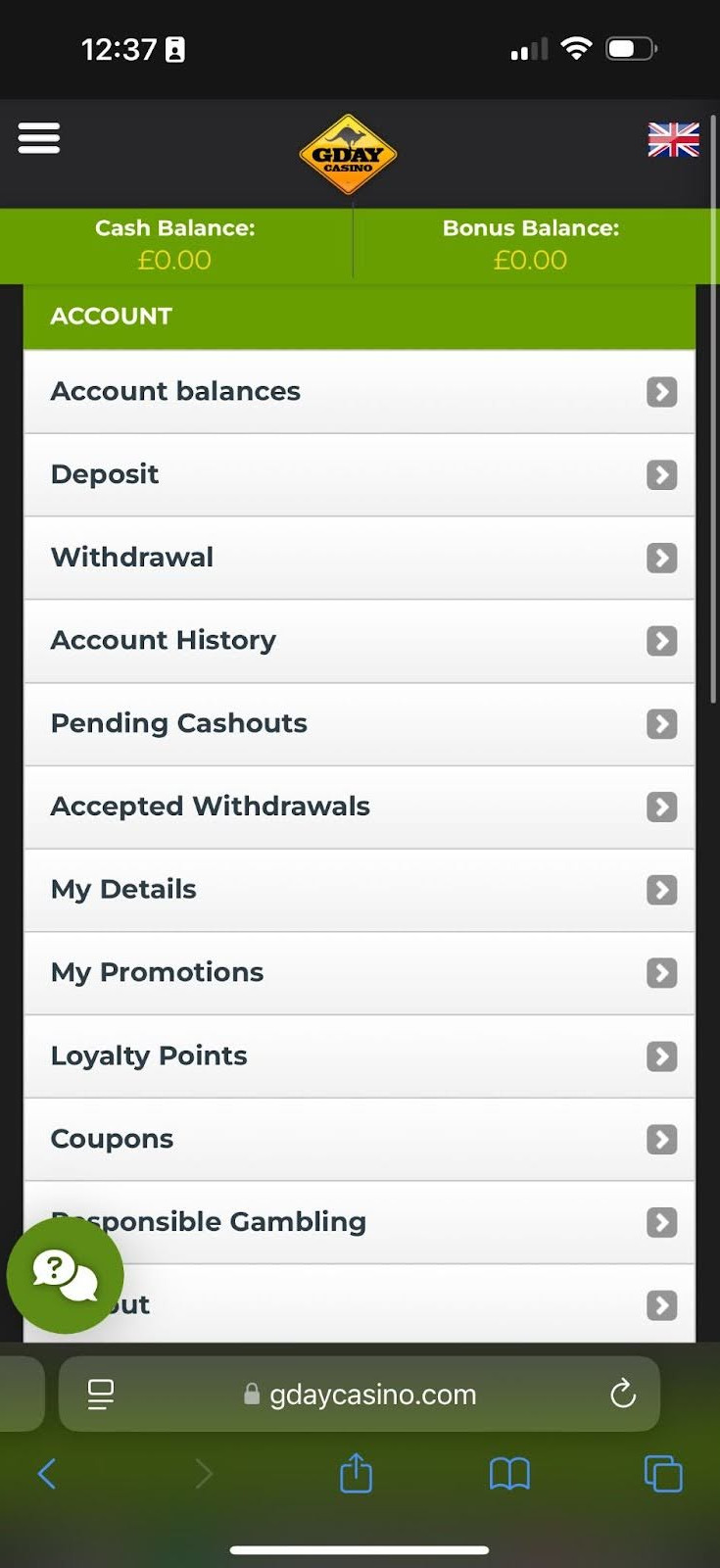Viewport: 720px width, 1568px height.
Task: Select My Details
Action: [359, 890]
